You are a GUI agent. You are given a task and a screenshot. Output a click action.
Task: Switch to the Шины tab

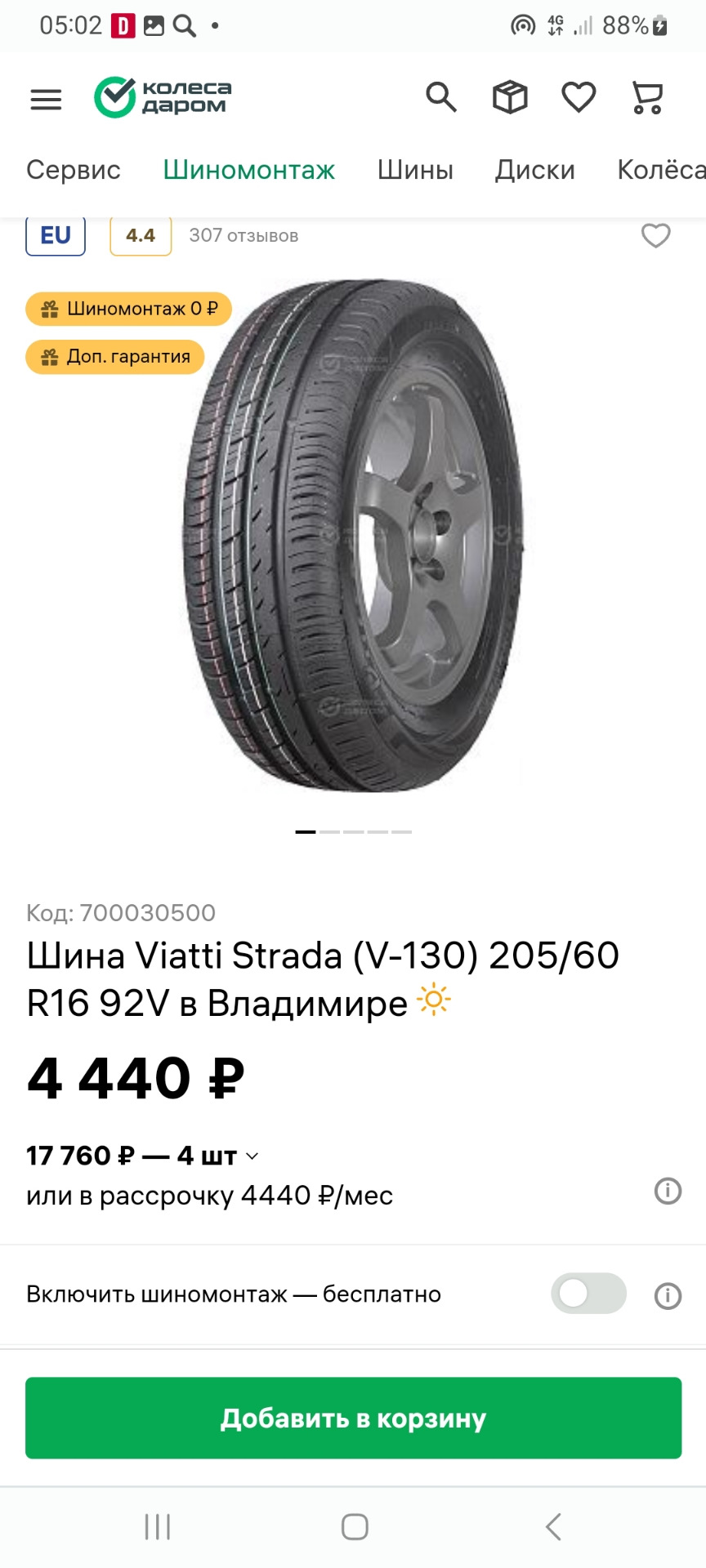tap(415, 170)
